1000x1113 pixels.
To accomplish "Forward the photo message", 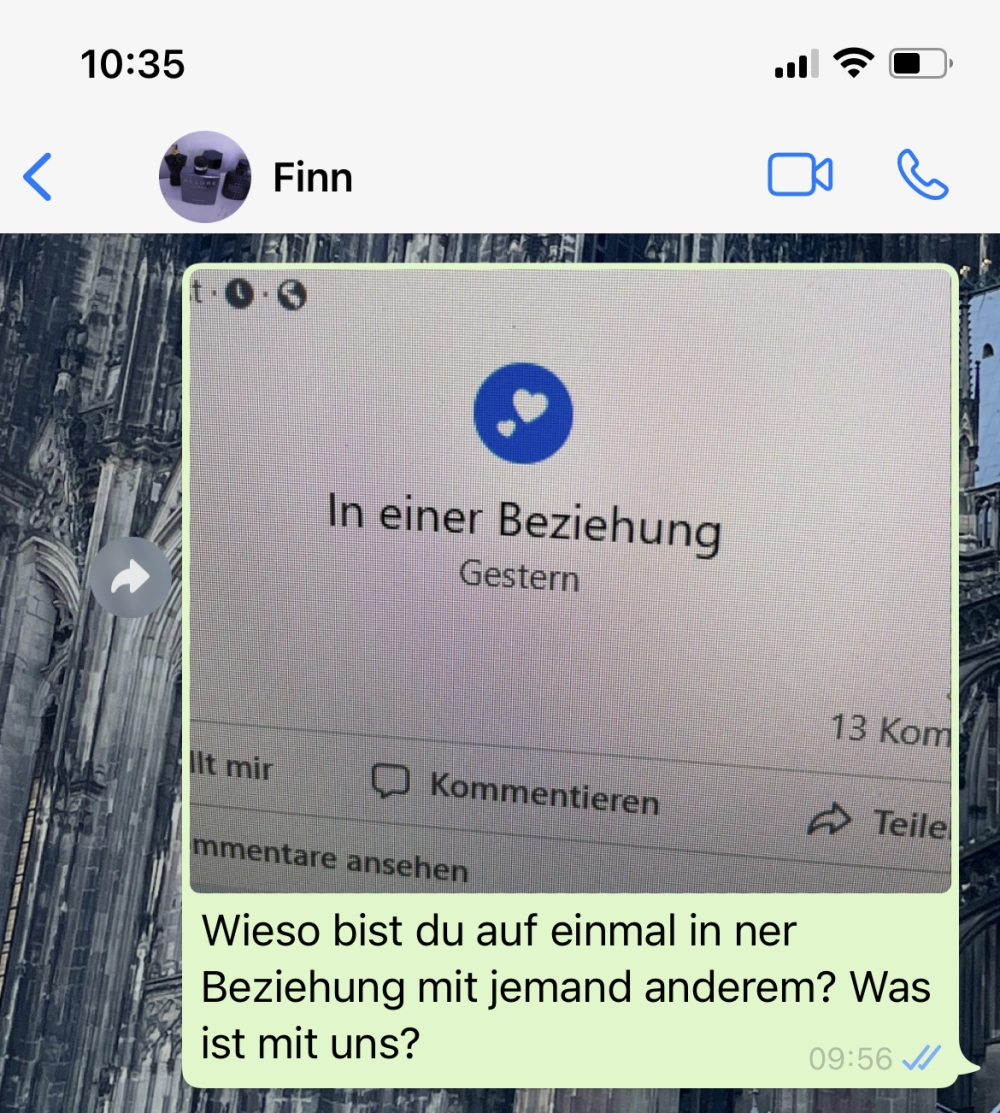I will click(130, 577).
